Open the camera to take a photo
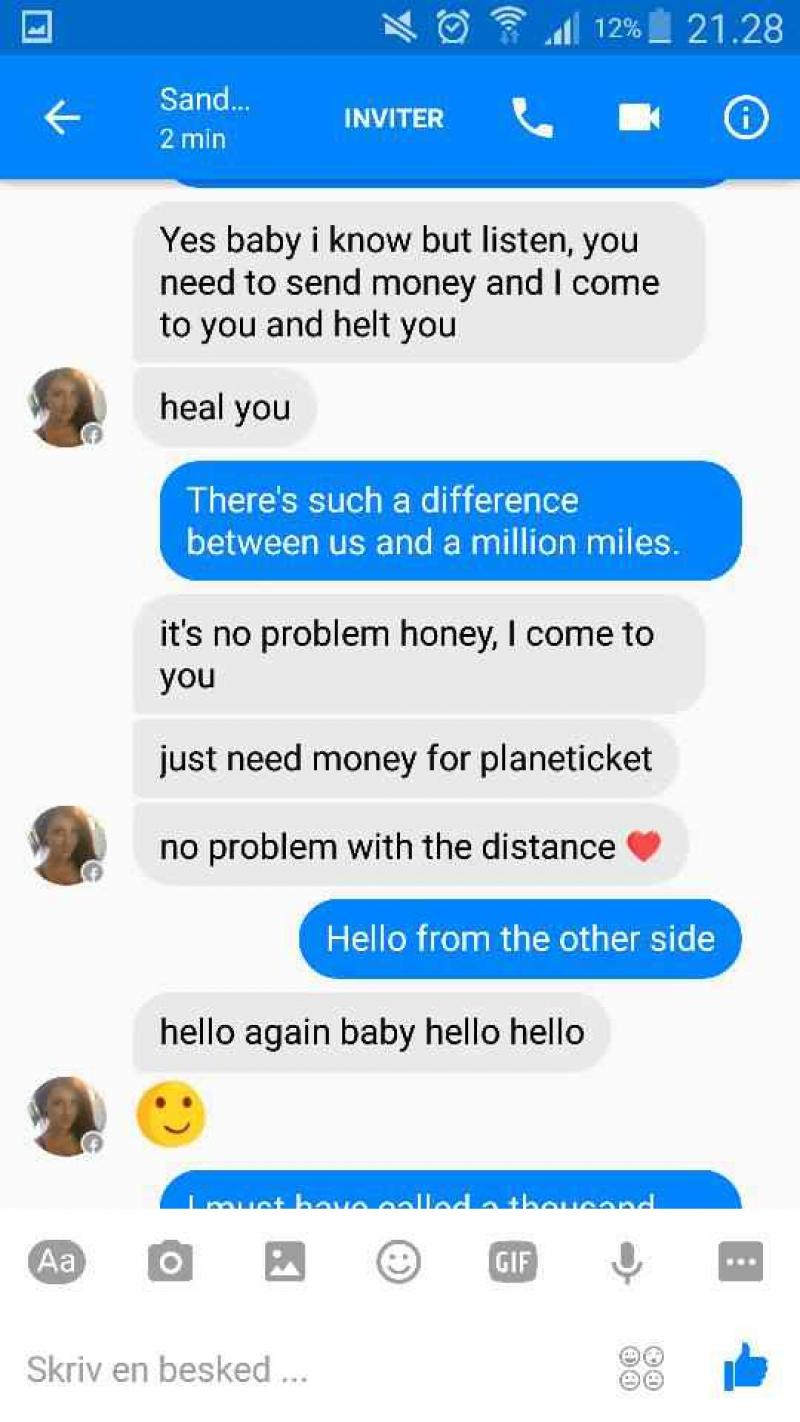The image size is (800, 1422). [170, 1262]
